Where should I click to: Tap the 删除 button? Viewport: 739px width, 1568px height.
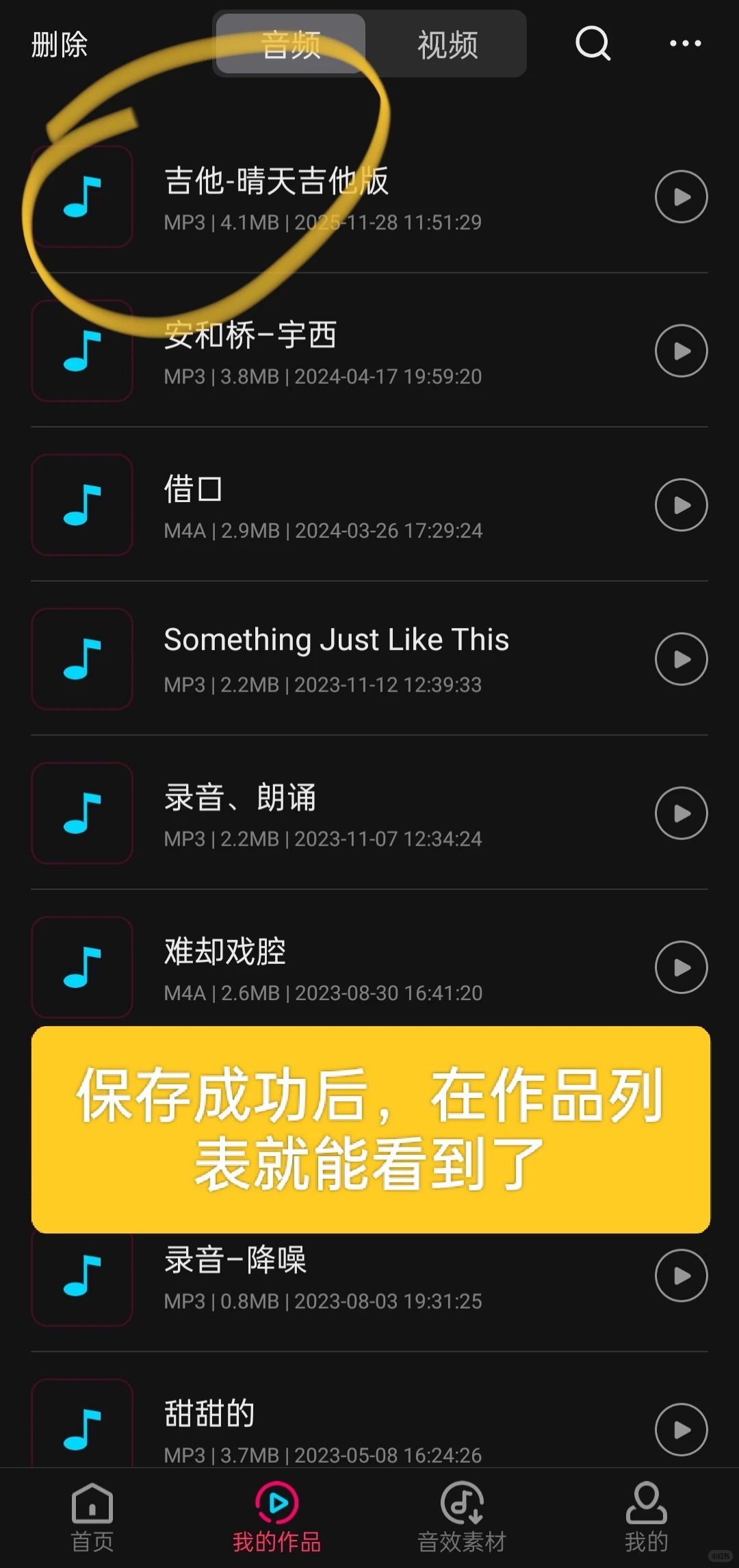pyautogui.click(x=60, y=45)
